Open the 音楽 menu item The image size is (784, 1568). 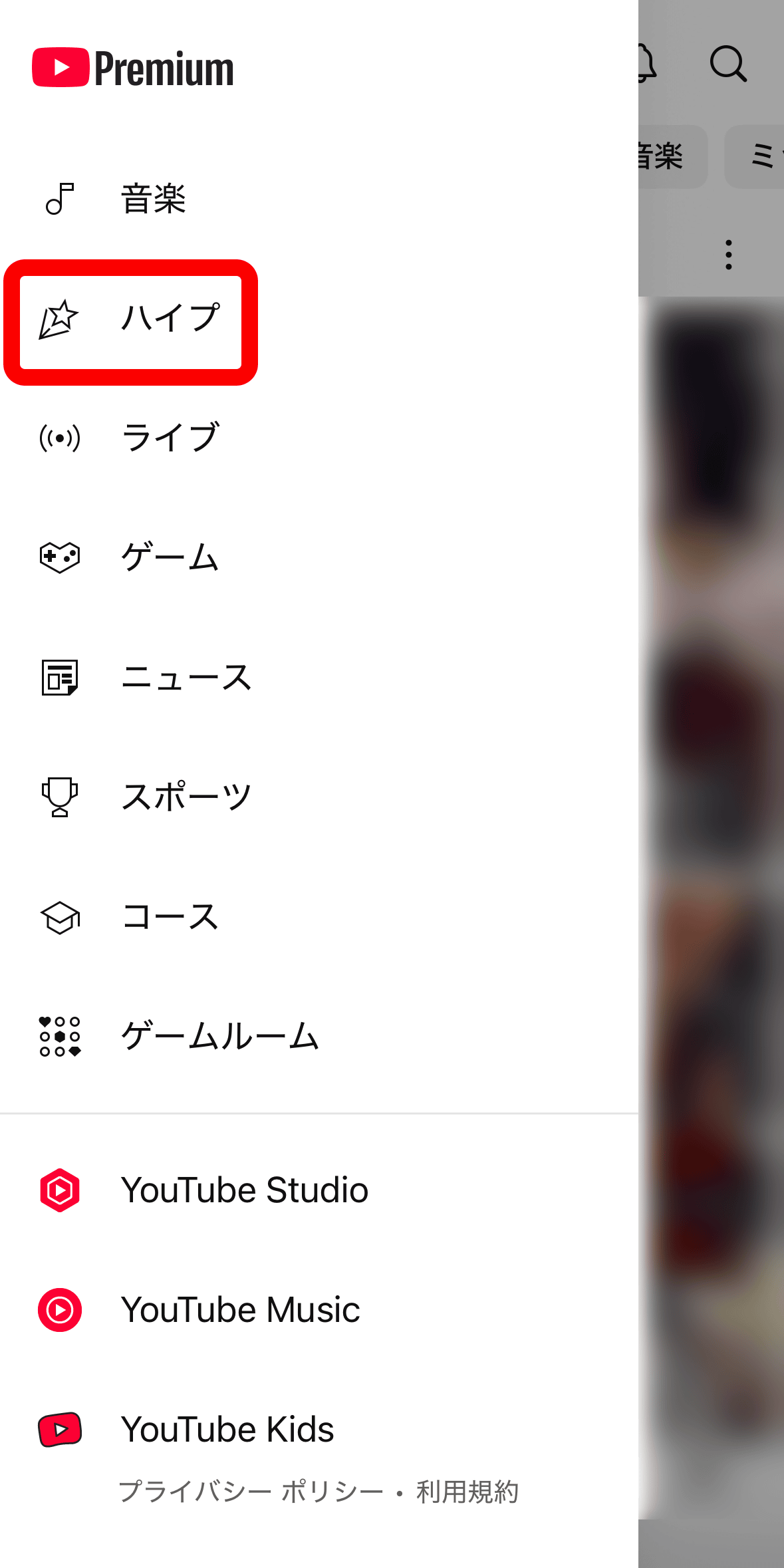[x=153, y=199]
